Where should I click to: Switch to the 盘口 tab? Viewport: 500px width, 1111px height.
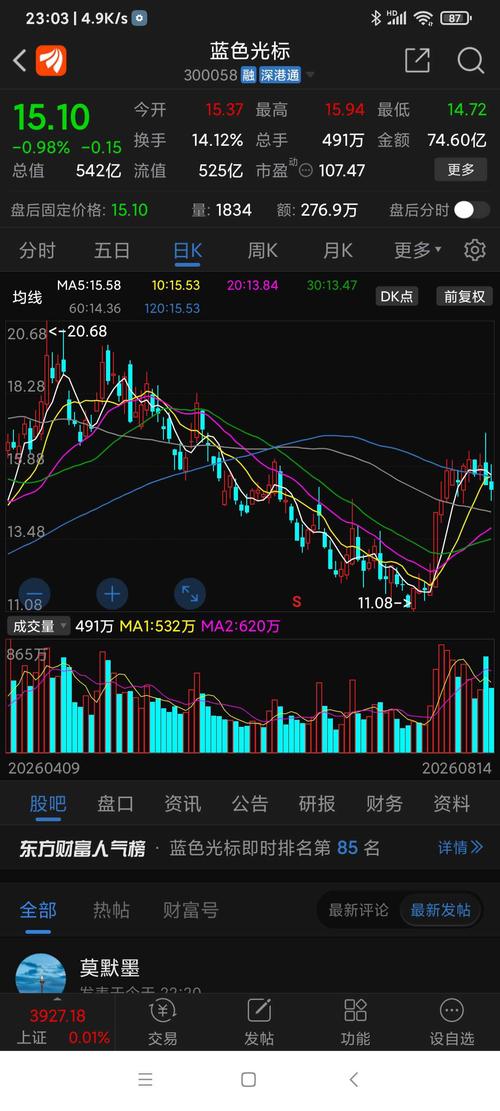[x=115, y=803]
